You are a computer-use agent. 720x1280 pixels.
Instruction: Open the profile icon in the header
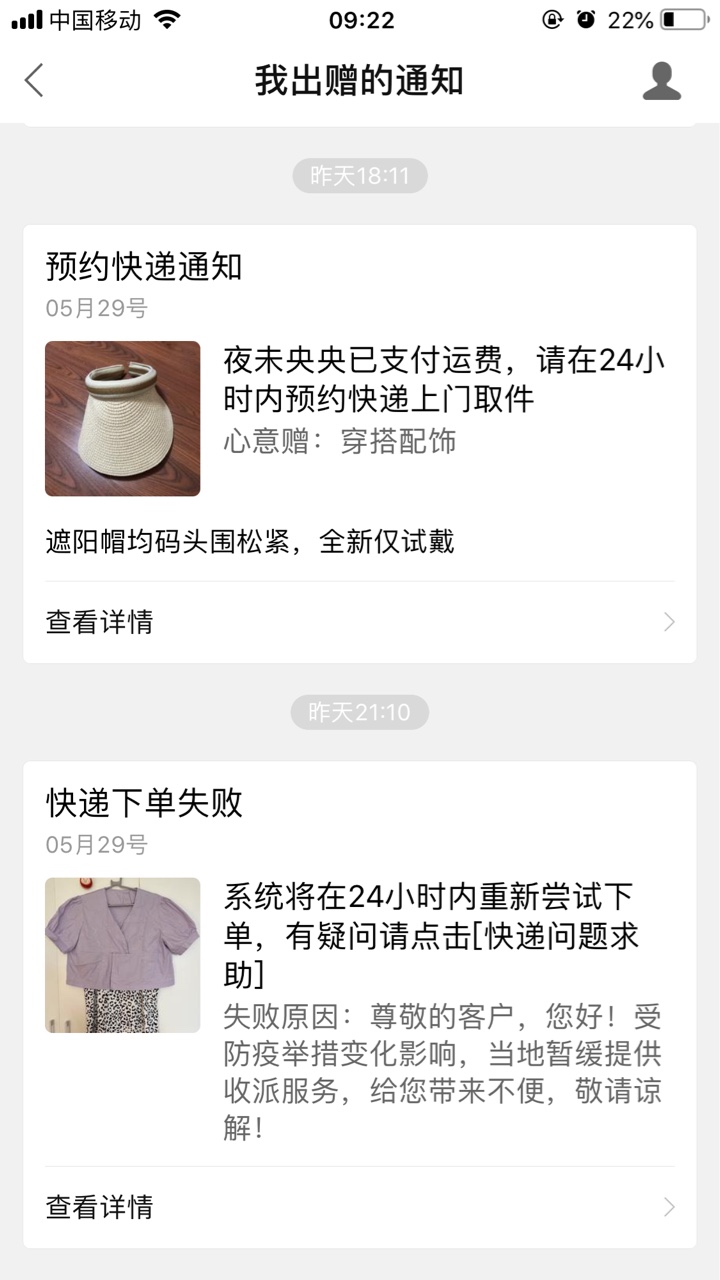tap(661, 81)
